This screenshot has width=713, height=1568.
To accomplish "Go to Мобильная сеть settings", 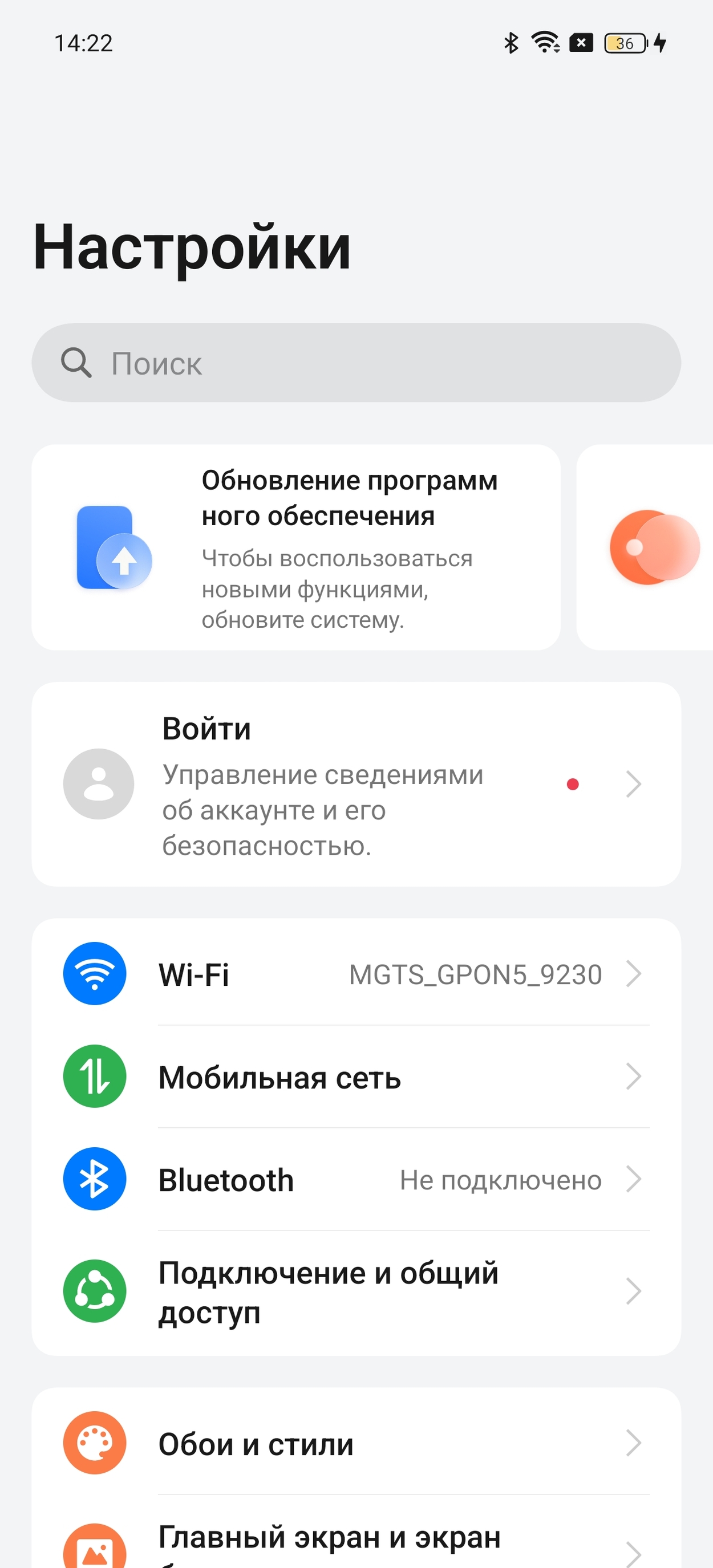I will pos(355,1077).
